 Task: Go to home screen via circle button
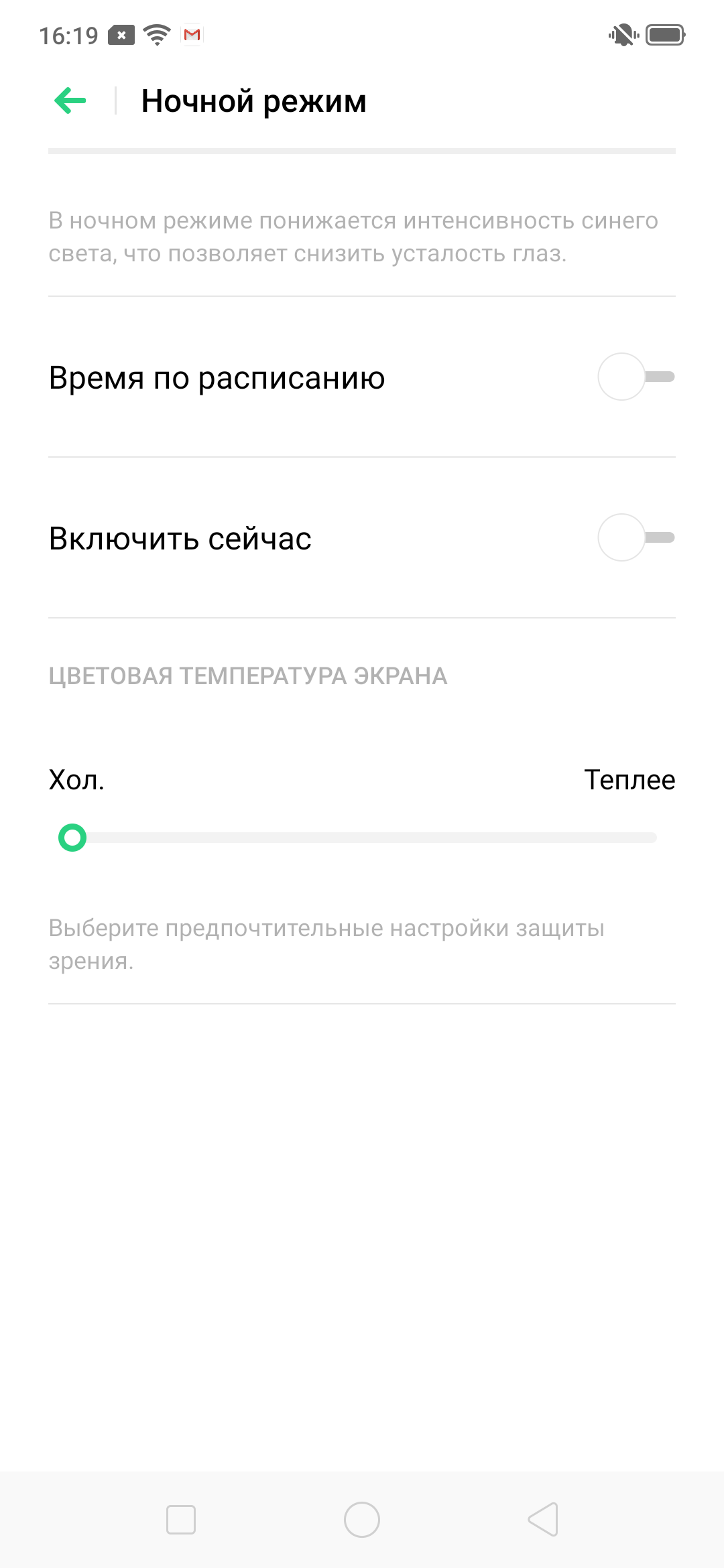click(362, 1520)
